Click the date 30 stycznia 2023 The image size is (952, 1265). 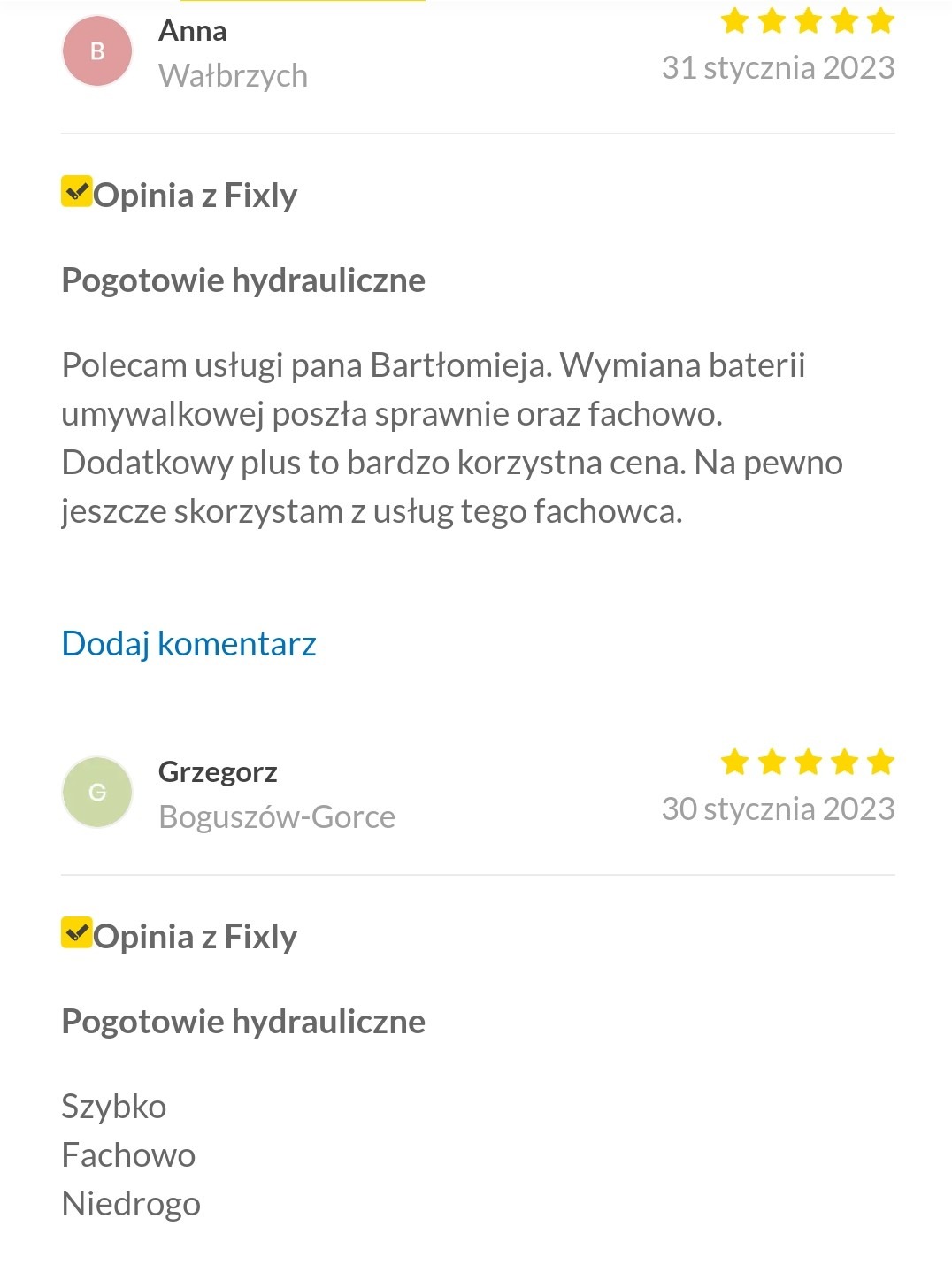[779, 808]
